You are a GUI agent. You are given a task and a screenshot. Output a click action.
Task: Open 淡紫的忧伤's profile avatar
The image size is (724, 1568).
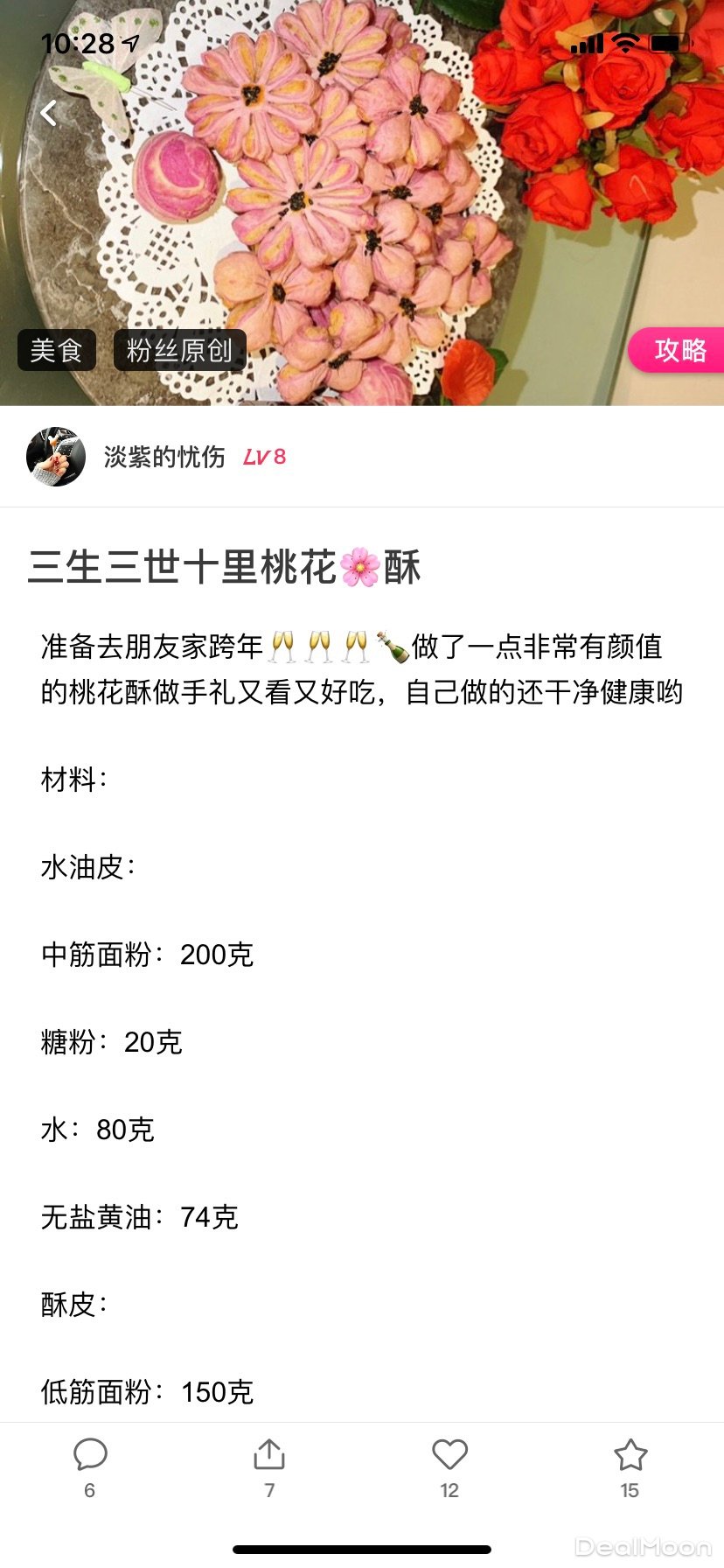(56, 457)
